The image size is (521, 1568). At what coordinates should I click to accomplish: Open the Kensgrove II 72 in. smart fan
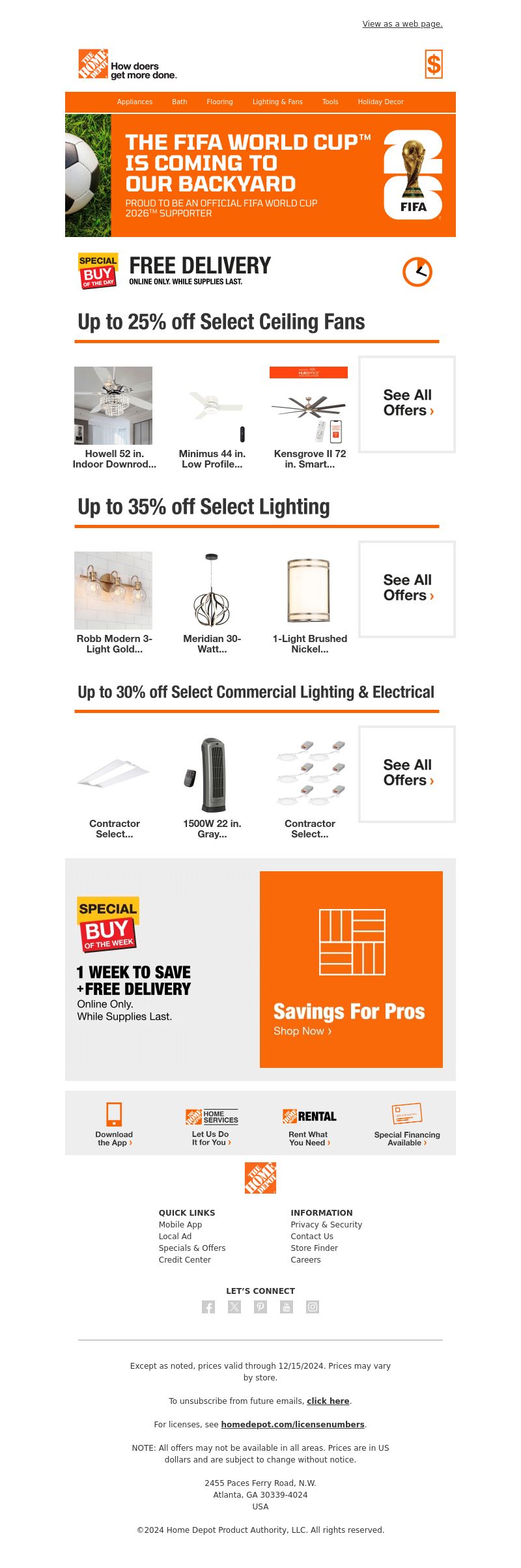tap(309, 417)
